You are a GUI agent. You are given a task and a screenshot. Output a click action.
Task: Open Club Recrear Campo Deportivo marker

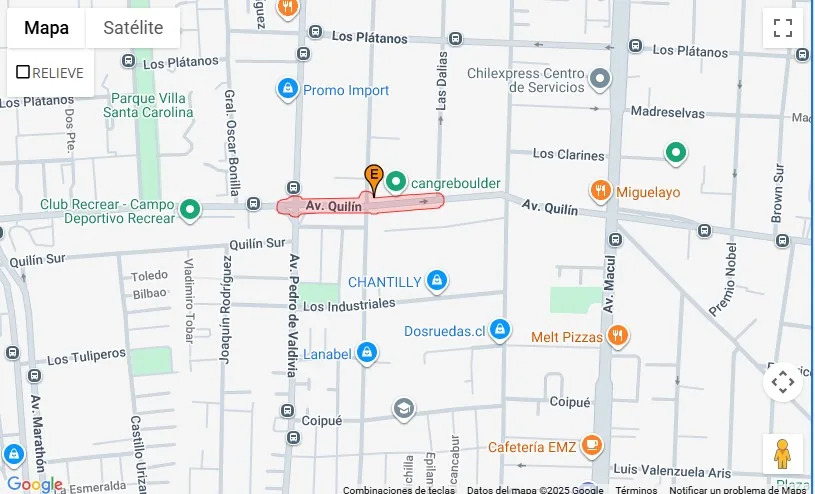(190, 211)
